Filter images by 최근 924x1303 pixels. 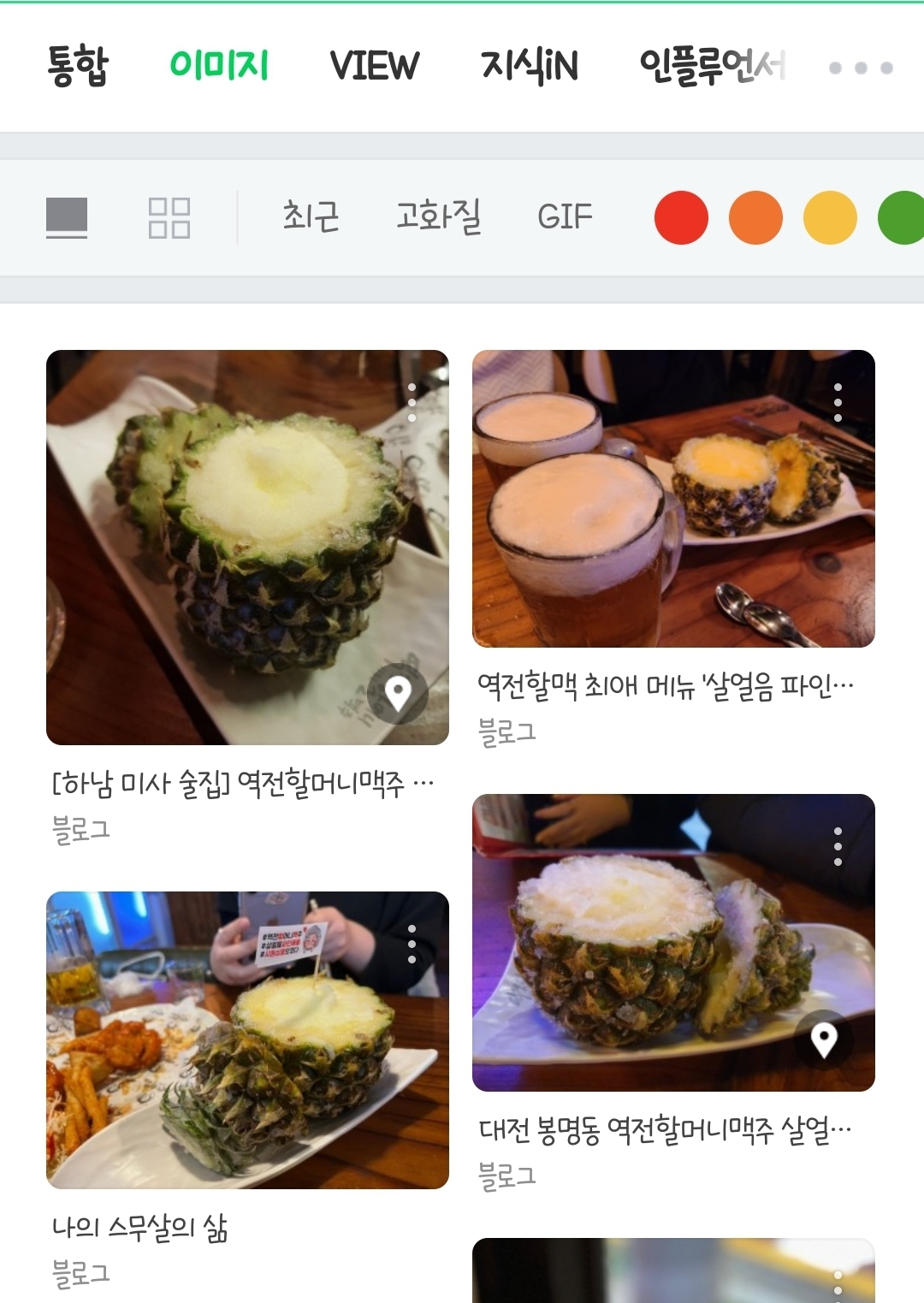coord(311,216)
